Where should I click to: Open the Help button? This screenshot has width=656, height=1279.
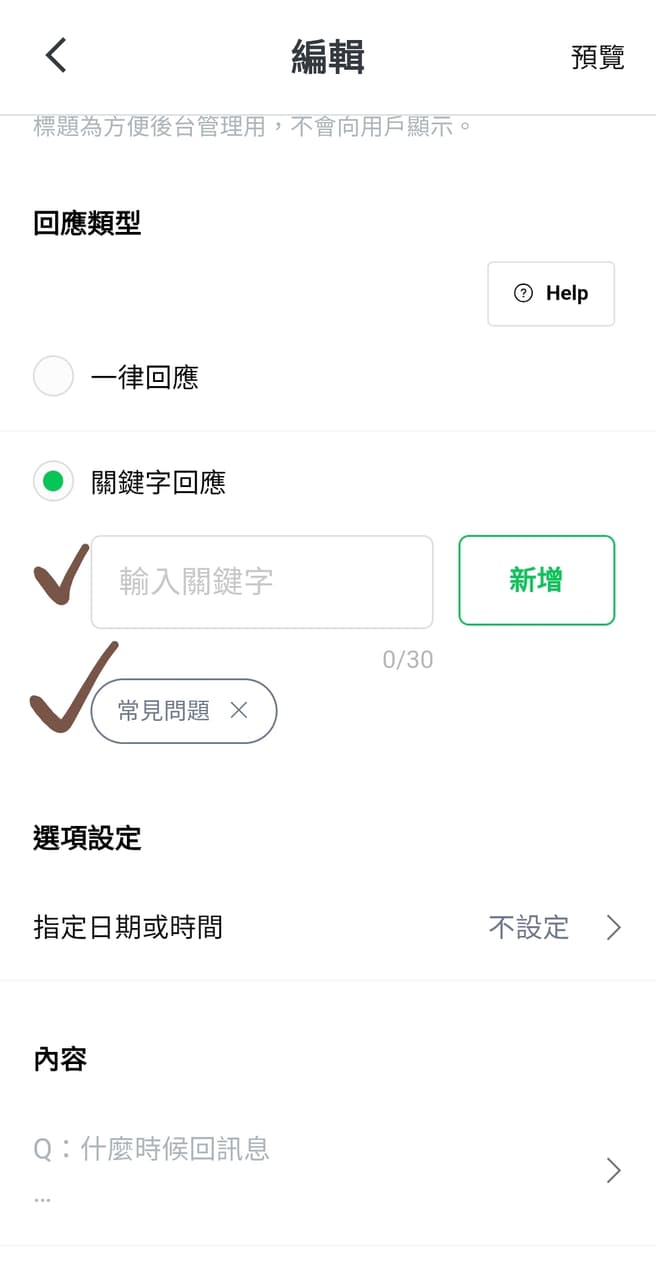tap(551, 294)
